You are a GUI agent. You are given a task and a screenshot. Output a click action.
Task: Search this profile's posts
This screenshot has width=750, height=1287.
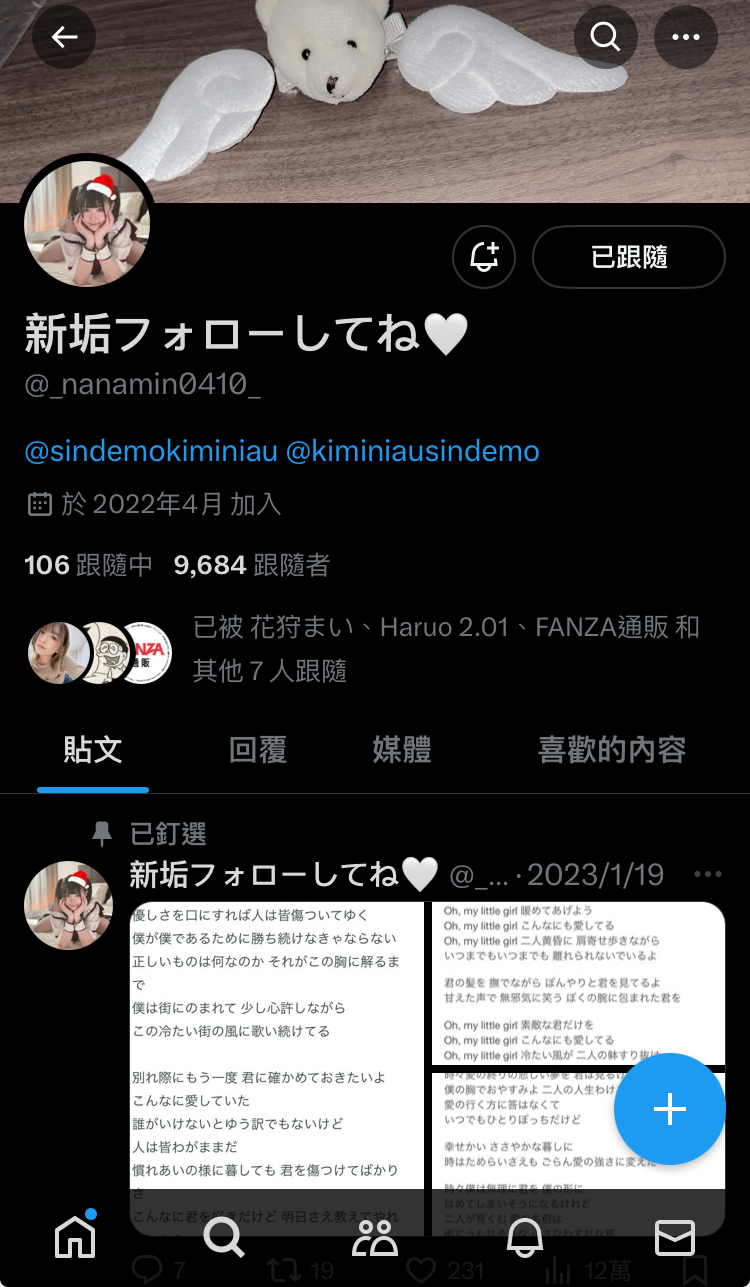click(605, 37)
